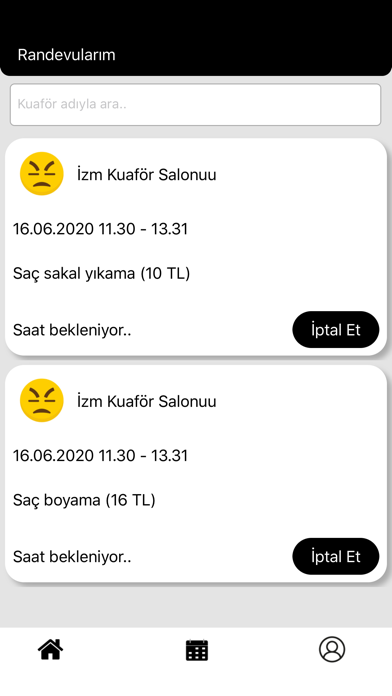Go to the home tab
Viewport: 392px width, 696px height.
point(51,650)
